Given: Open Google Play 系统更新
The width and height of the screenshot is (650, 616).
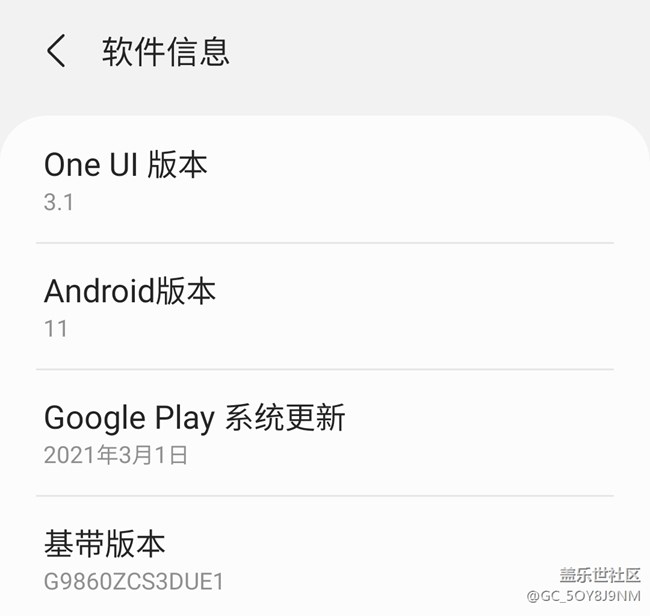Looking at the screenshot, I should coord(324,433).
